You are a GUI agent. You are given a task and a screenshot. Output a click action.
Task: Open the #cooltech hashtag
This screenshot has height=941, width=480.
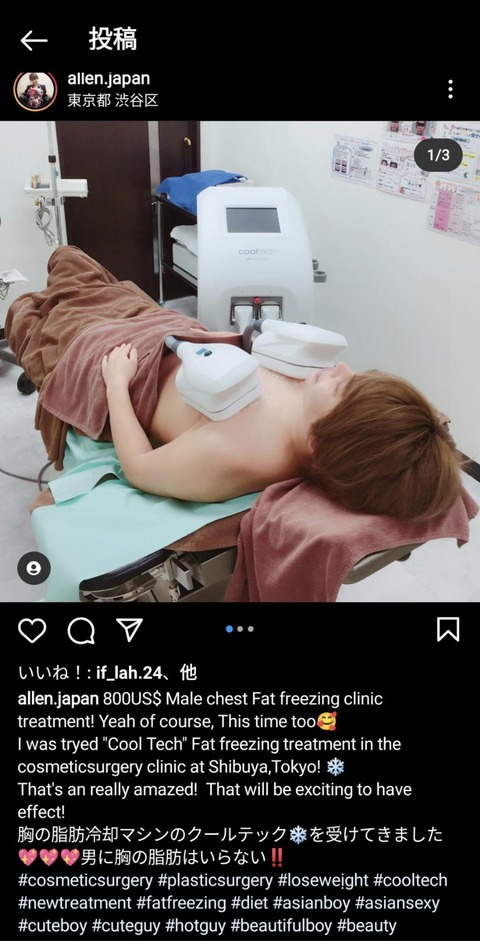tap(410, 880)
